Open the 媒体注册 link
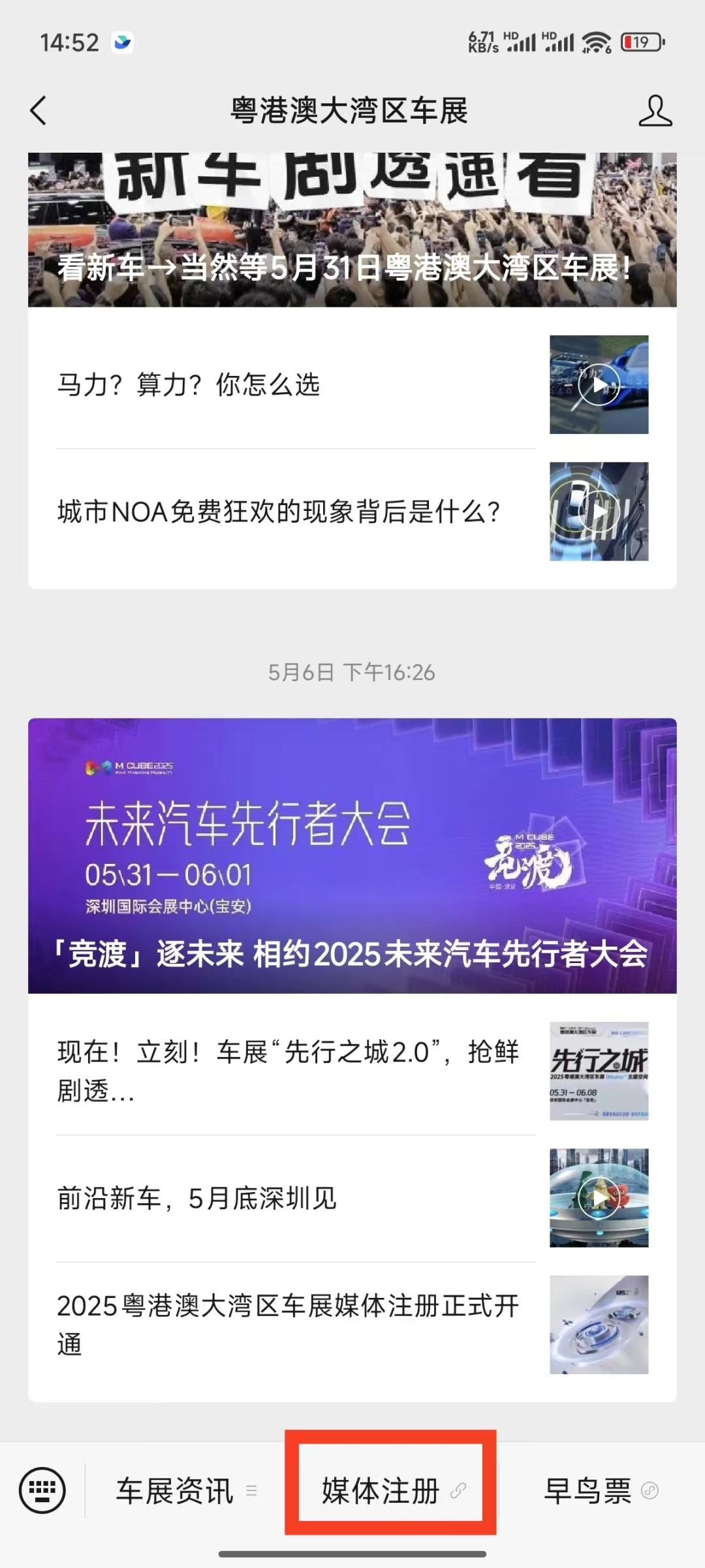 coord(392,1491)
